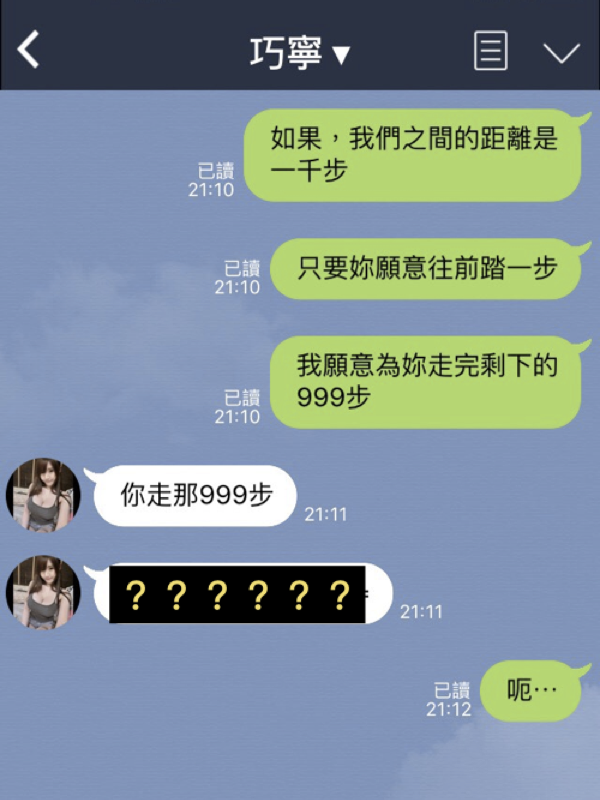
Task: Expand the chat options chevron
Action: [x=561, y=52]
